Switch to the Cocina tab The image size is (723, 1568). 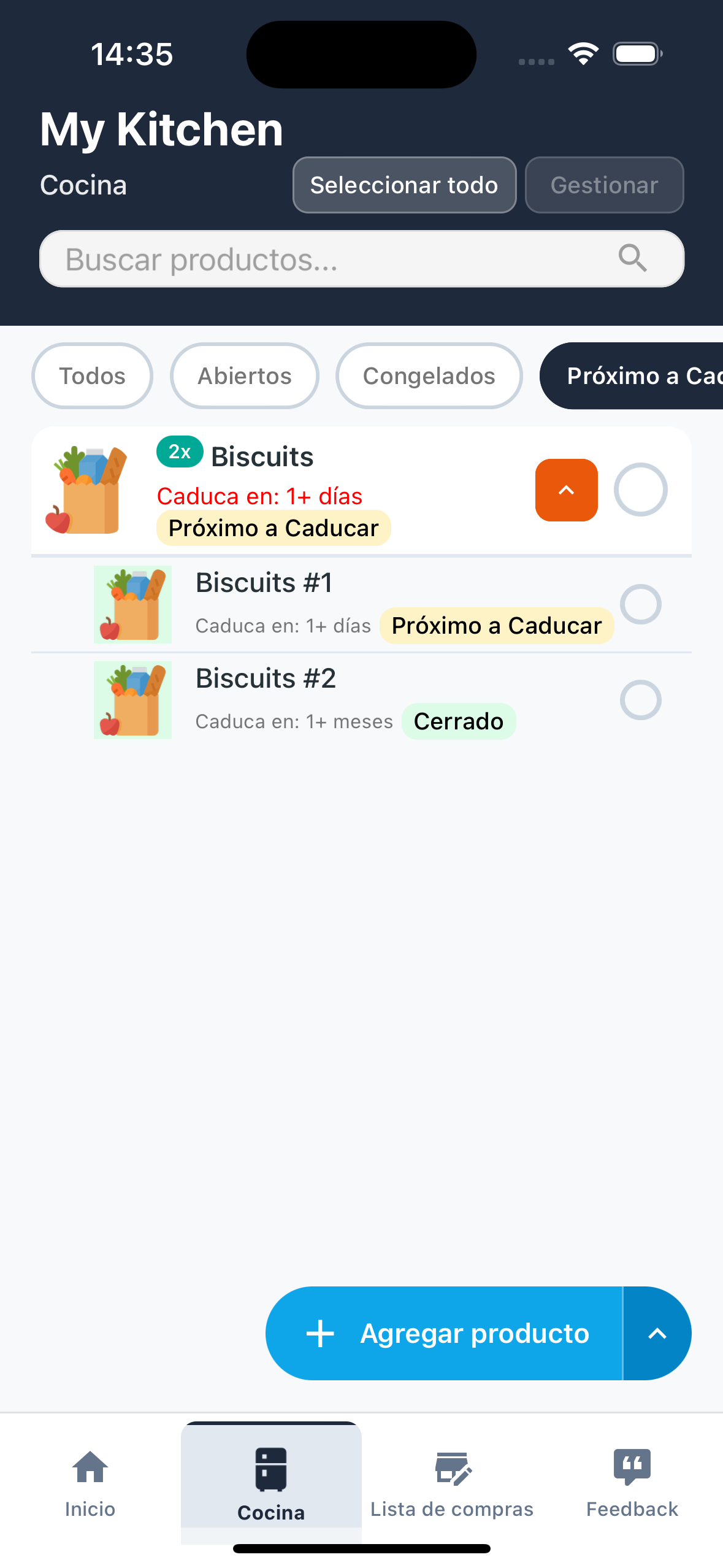click(x=271, y=1483)
